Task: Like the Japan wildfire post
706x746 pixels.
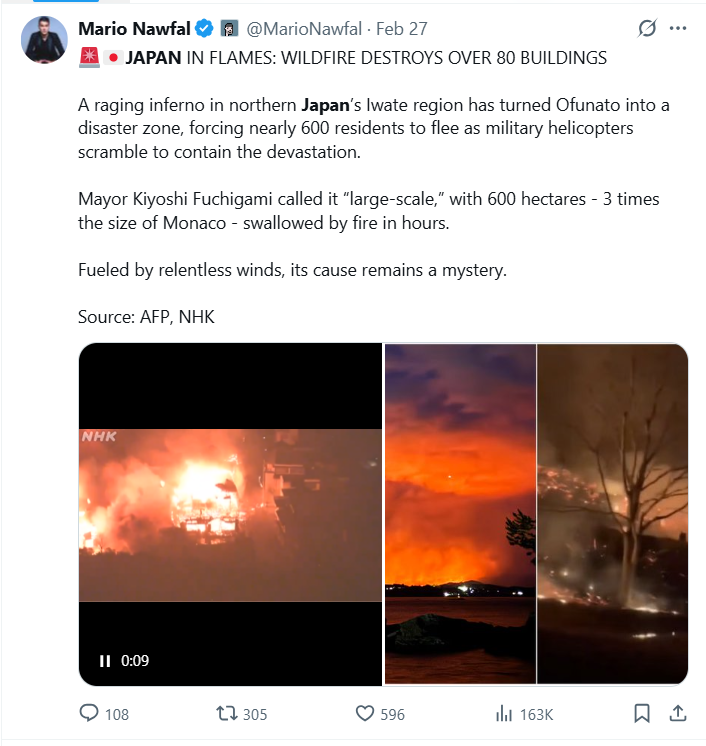Action: (366, 714)
